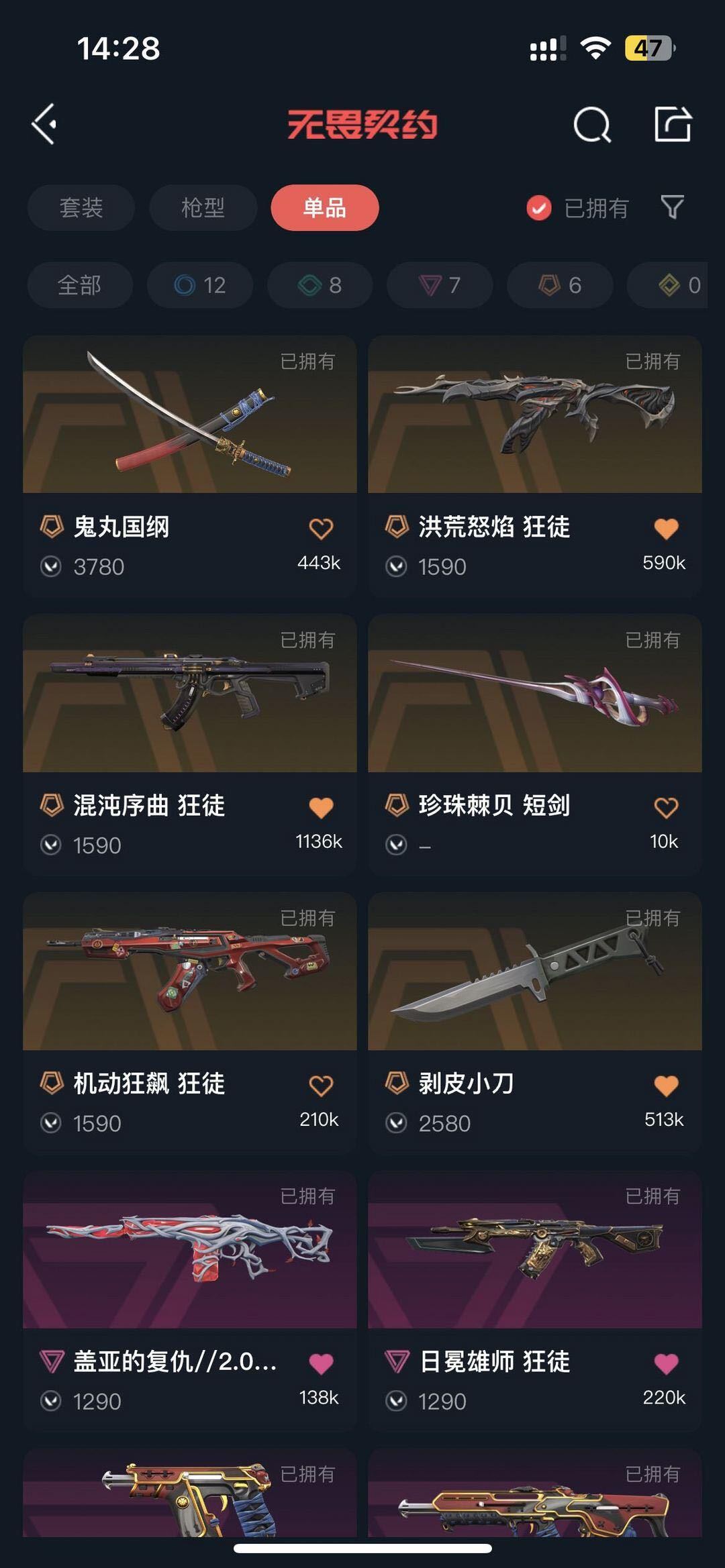Filter by the green tier chip 8

[320, 285]
